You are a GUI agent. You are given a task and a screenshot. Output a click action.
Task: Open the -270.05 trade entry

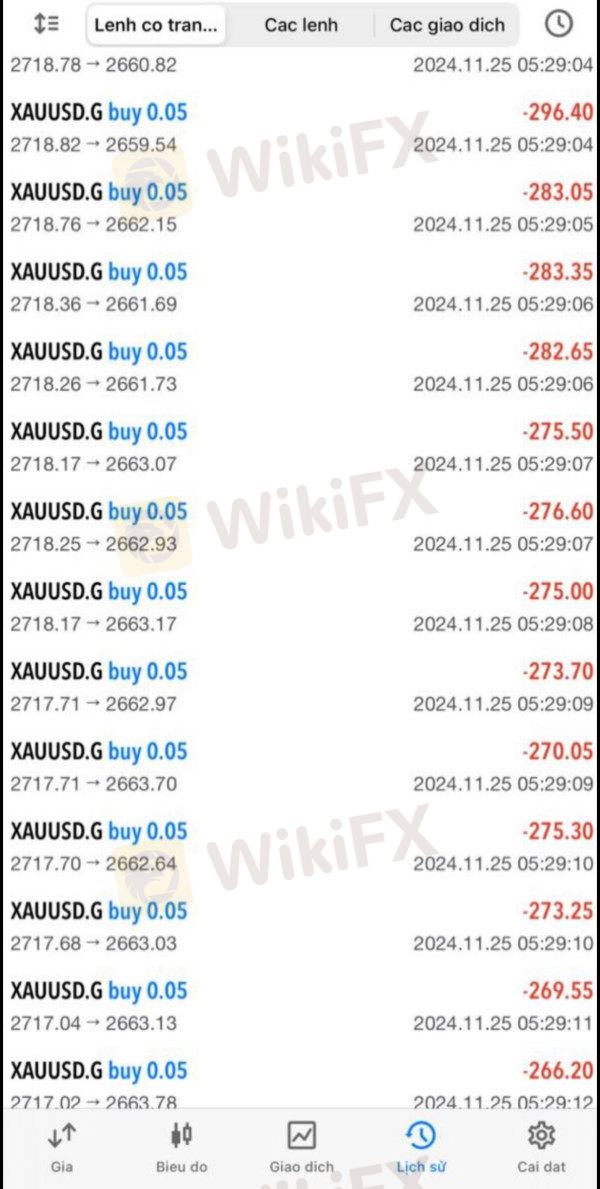pyautogui.click(x=300, y=767)
